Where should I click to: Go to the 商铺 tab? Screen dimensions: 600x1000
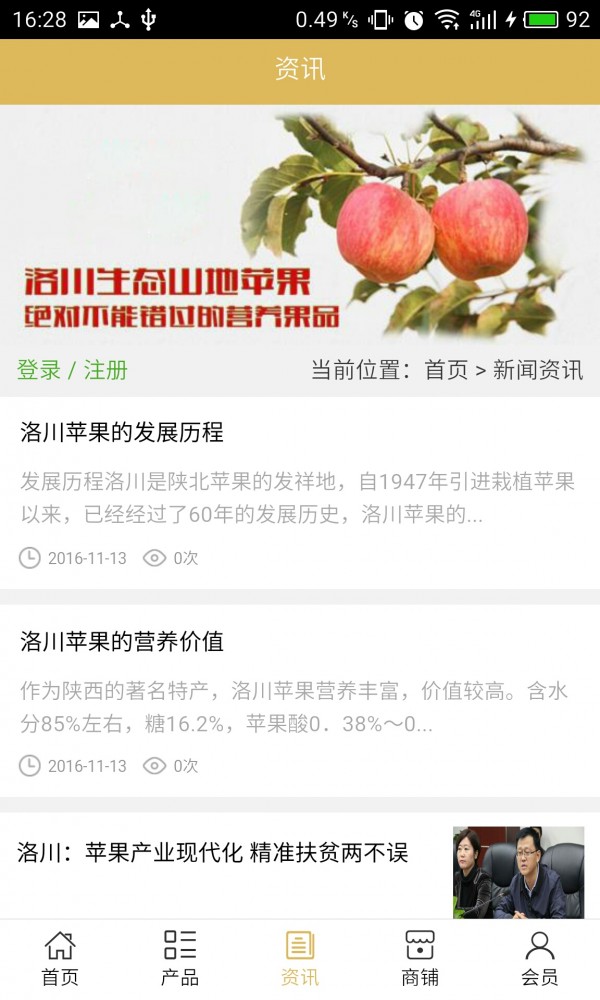coord(420,959)
